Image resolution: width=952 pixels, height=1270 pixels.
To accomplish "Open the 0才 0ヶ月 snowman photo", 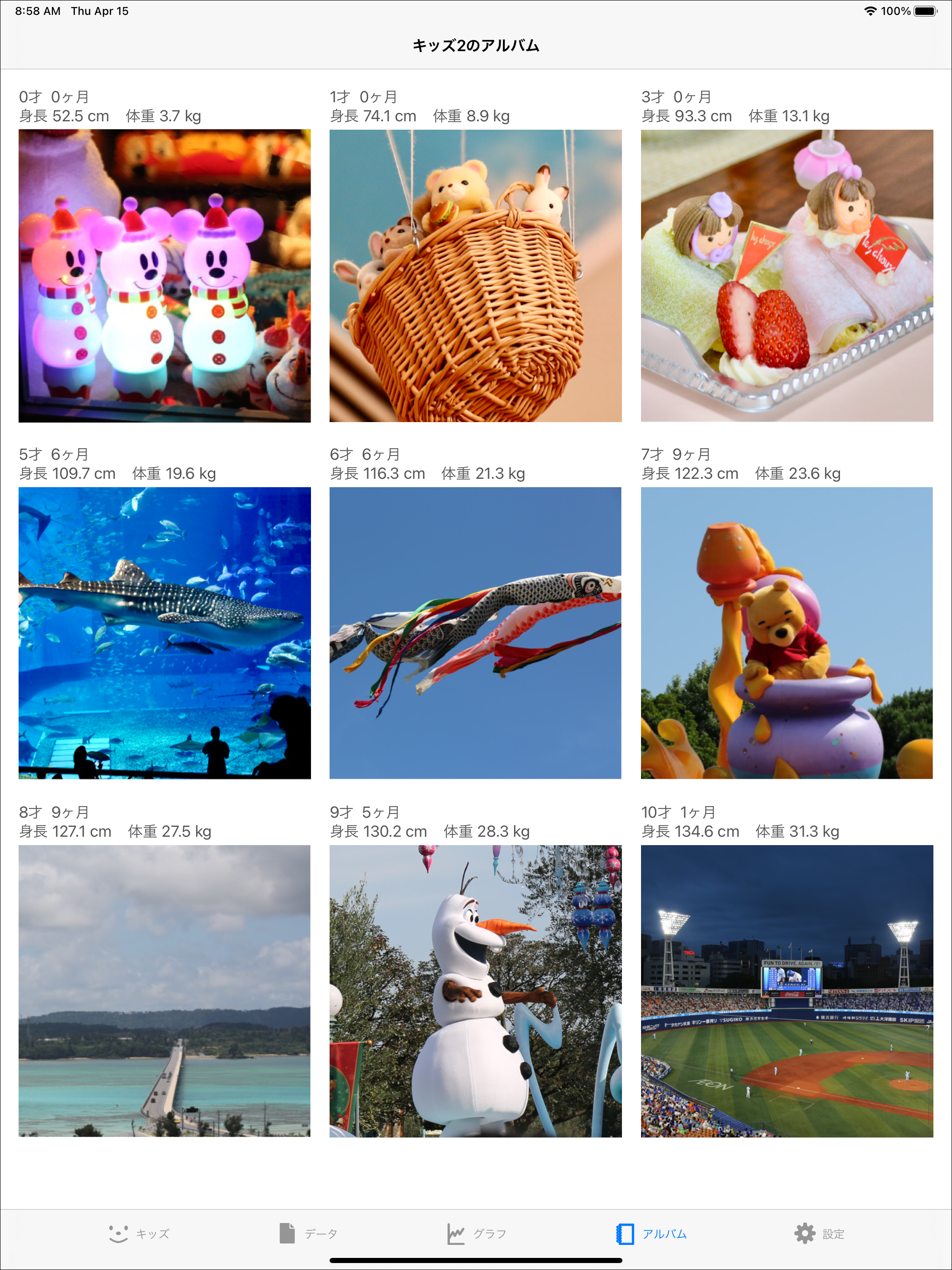I will [x=165, y=276].
